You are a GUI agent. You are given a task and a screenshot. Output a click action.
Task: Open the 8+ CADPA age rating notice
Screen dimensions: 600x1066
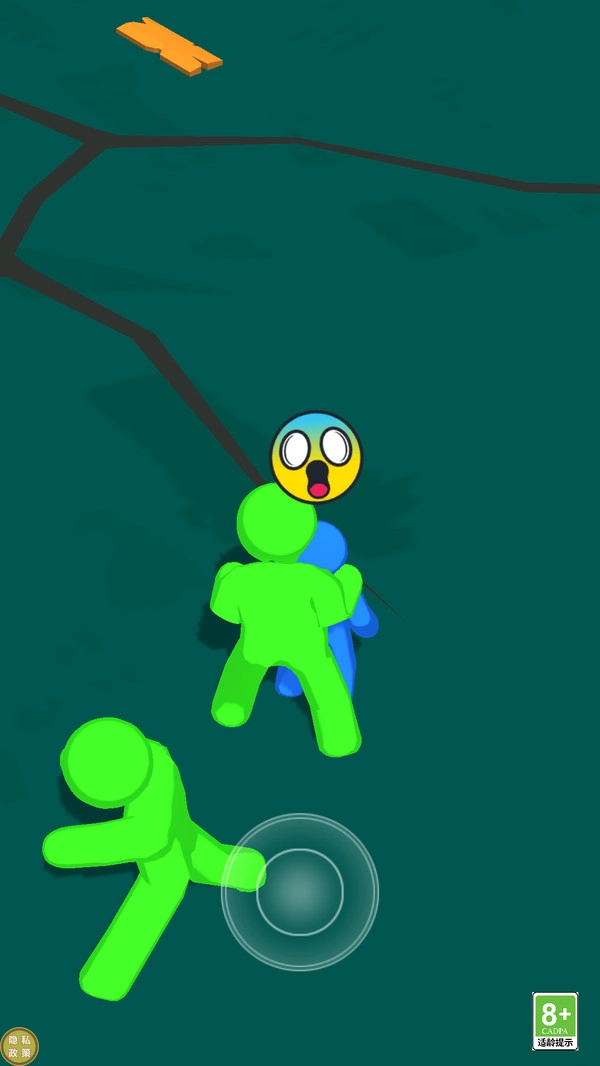click(x=555, y=1021)
